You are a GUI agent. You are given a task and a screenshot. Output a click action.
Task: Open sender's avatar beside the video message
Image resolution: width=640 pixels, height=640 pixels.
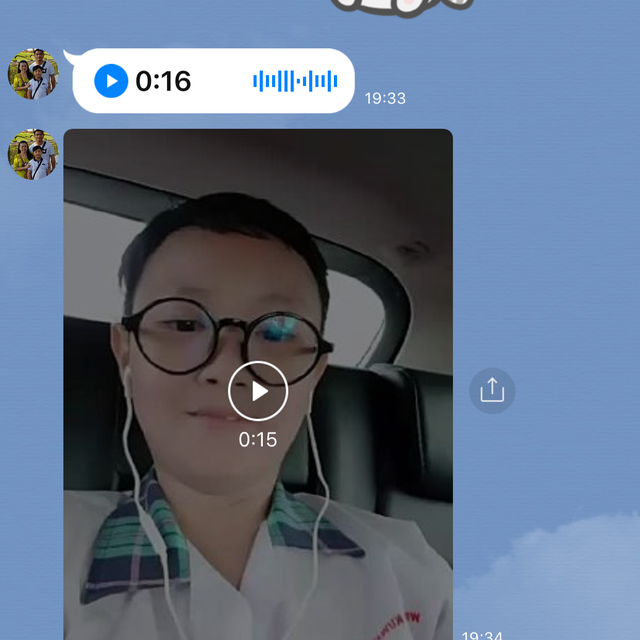coord(33,154)
